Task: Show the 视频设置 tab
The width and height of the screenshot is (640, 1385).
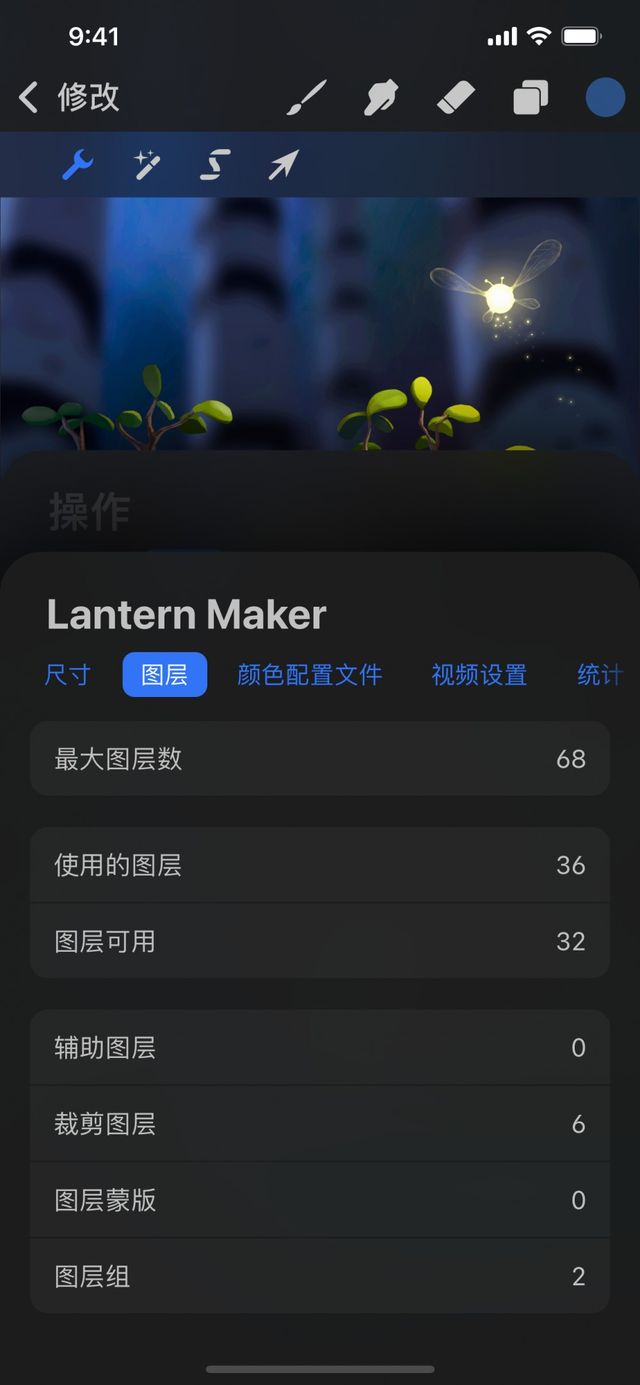Action: pyautogui.click(x=479, y=675)
